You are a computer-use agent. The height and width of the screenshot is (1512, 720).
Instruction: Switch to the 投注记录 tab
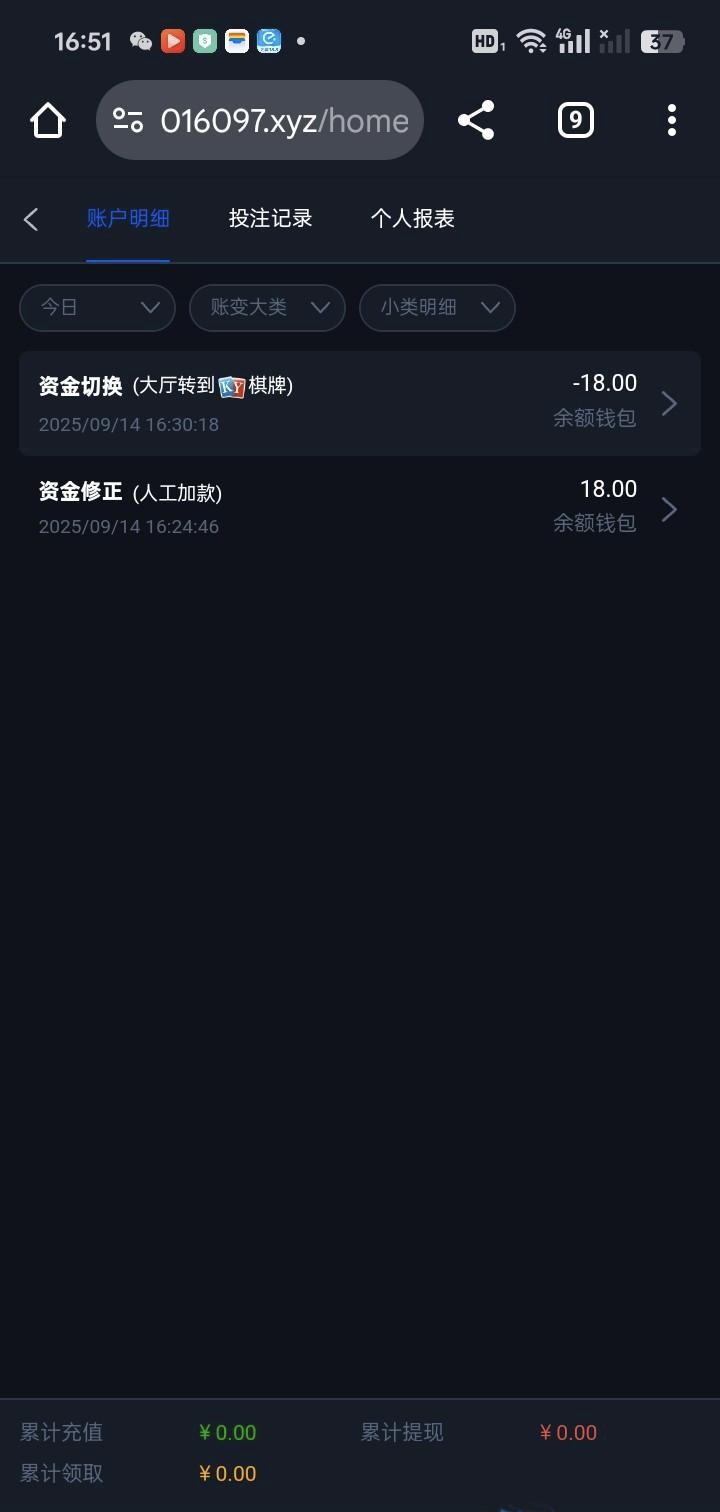[x=271, y=218]
